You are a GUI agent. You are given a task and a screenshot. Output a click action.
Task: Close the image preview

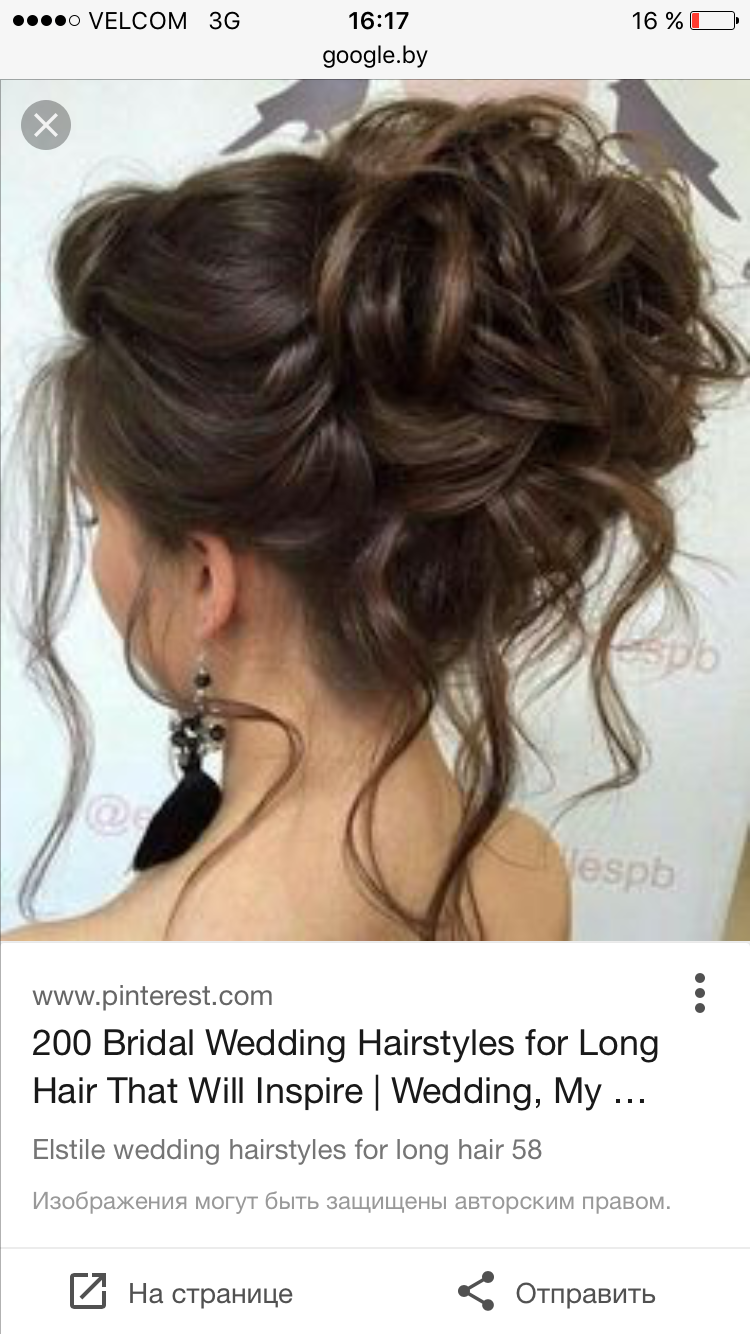pos(46,125)
